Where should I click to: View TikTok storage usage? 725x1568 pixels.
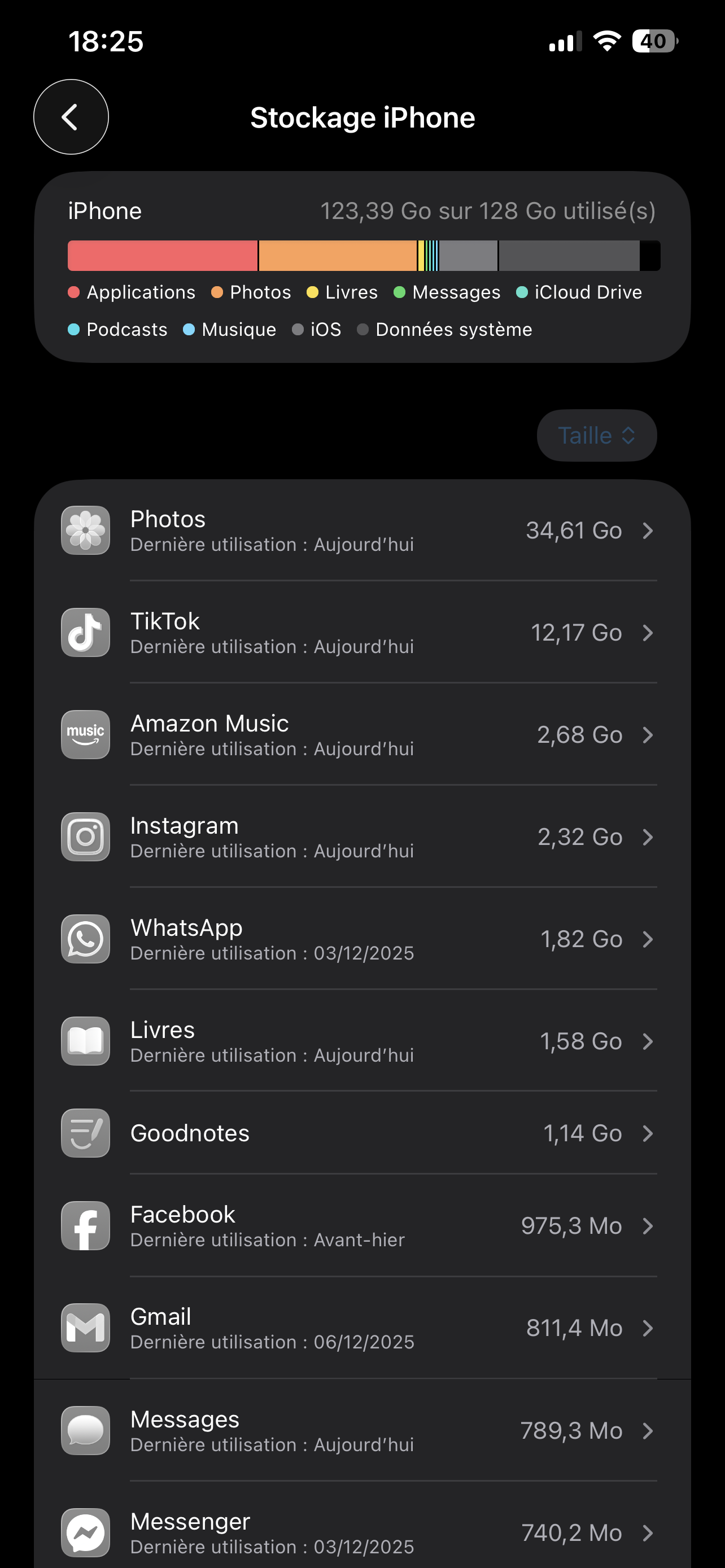pyautogui.click(x=362, y=633)
